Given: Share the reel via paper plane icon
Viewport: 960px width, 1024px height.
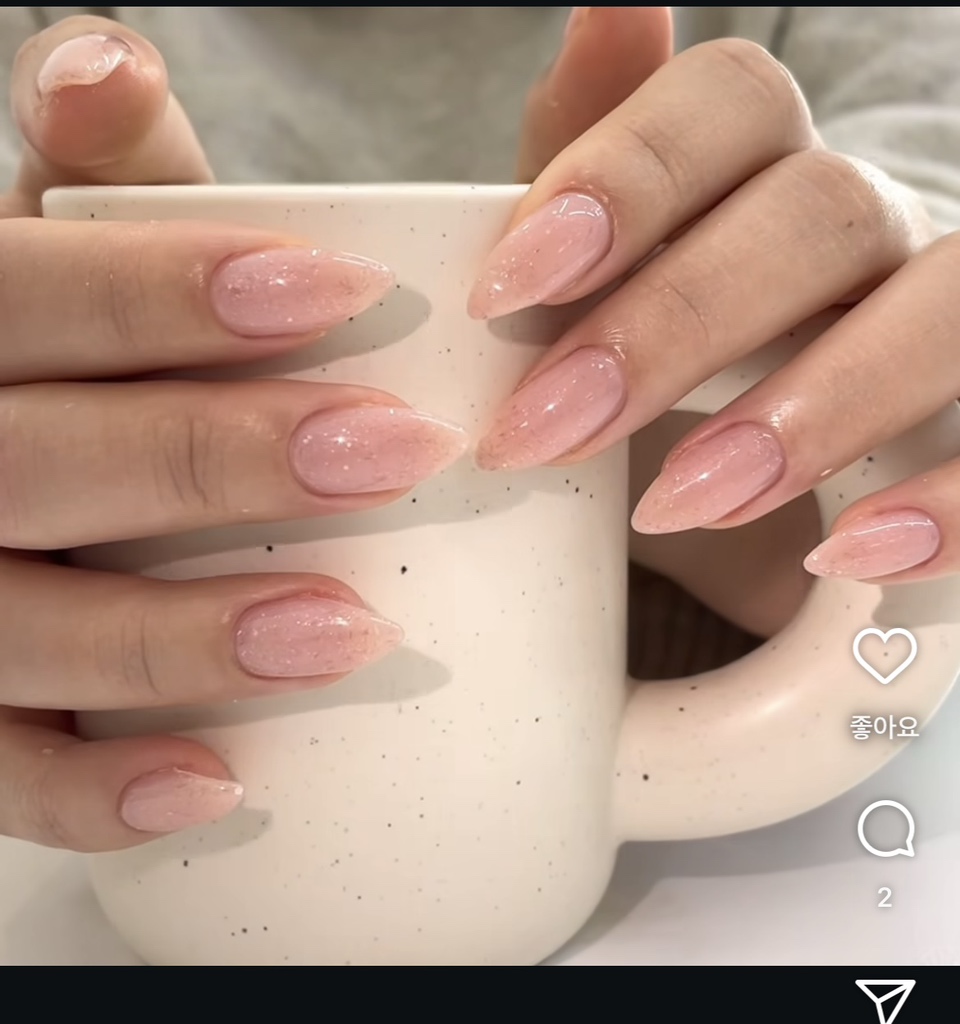Looking at the screenshot, I should 885,1000.
